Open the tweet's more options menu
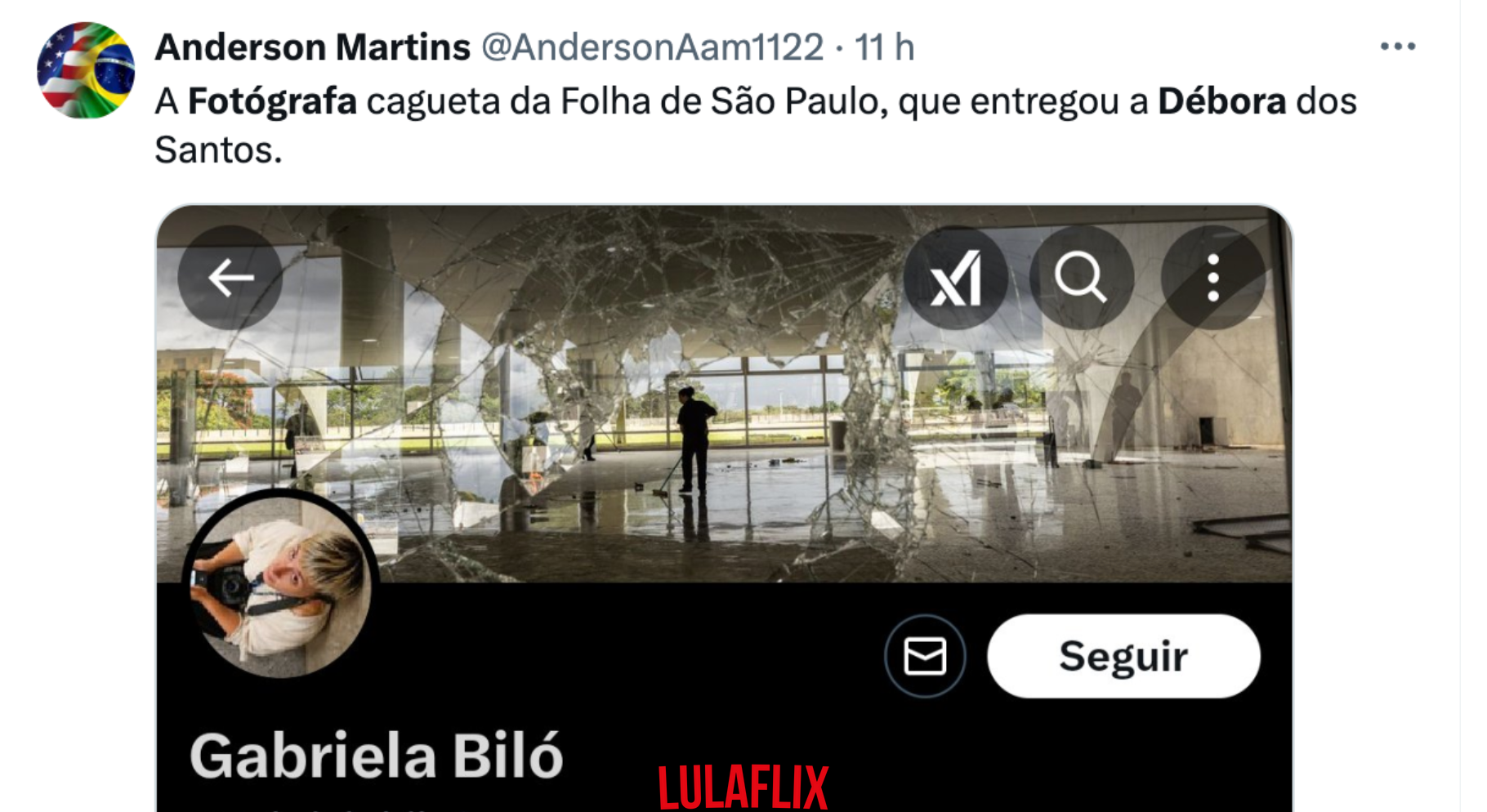Image resolution: width=1487 pixels, height=812 pixels. (x=1397, y=47)
